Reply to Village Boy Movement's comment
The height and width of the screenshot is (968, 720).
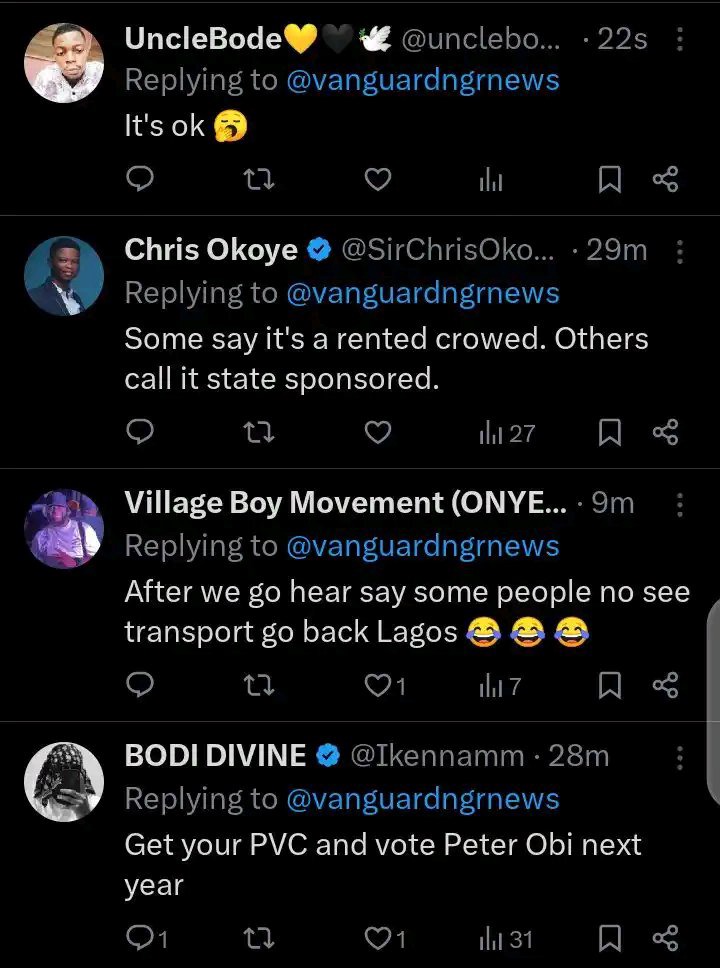coord(141,685)
